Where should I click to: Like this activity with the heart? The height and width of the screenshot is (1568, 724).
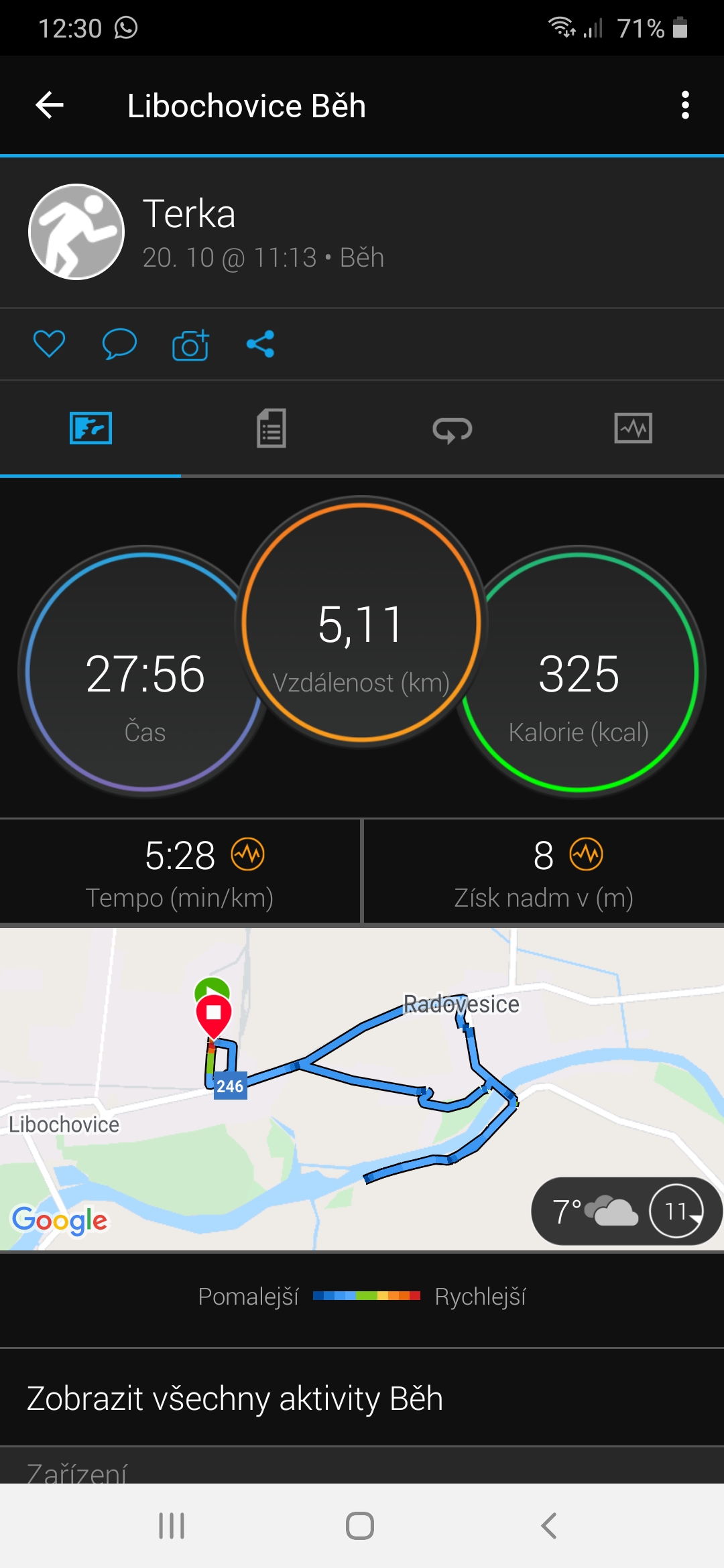point(49,344)
